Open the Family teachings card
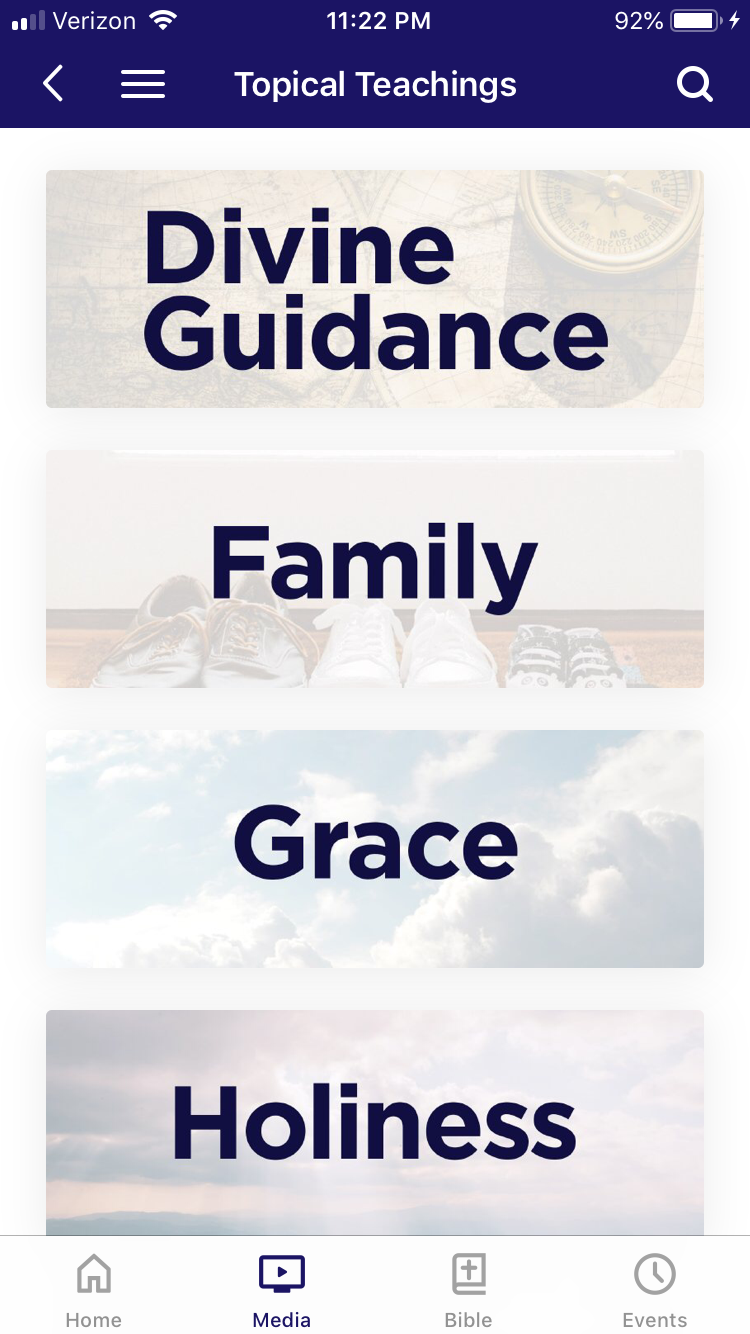 pyautogui.click(x=375, y=568)
